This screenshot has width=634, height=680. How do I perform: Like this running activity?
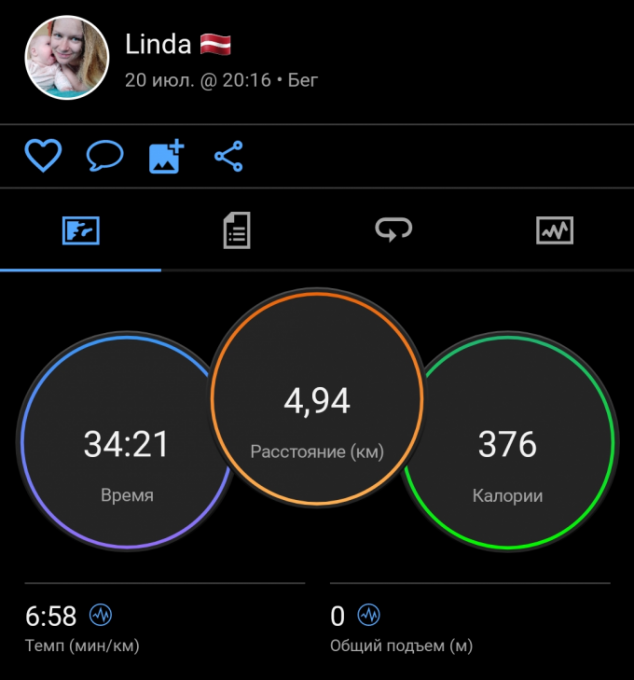pos(43,156)
